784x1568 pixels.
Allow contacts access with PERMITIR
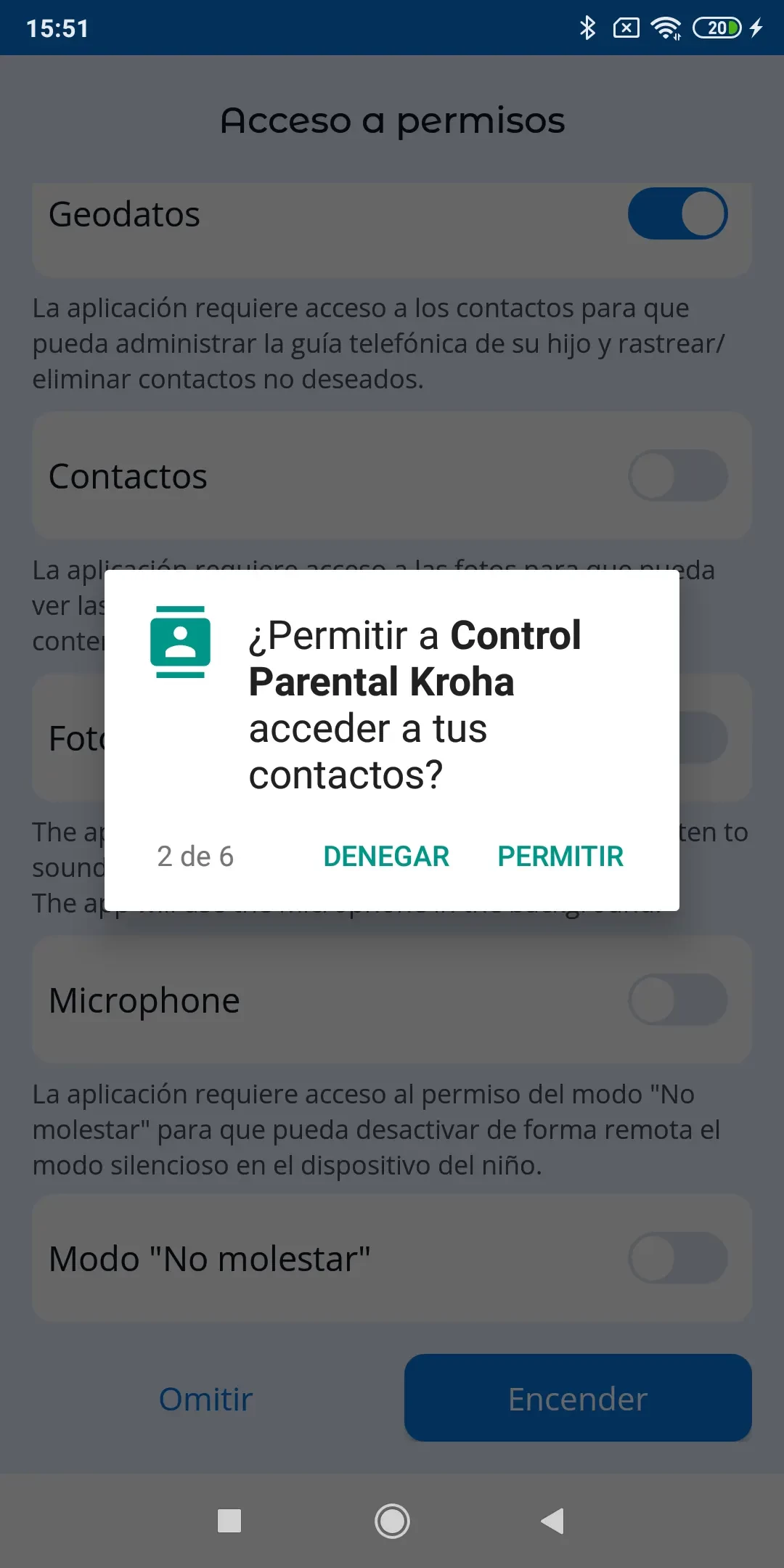560,857
